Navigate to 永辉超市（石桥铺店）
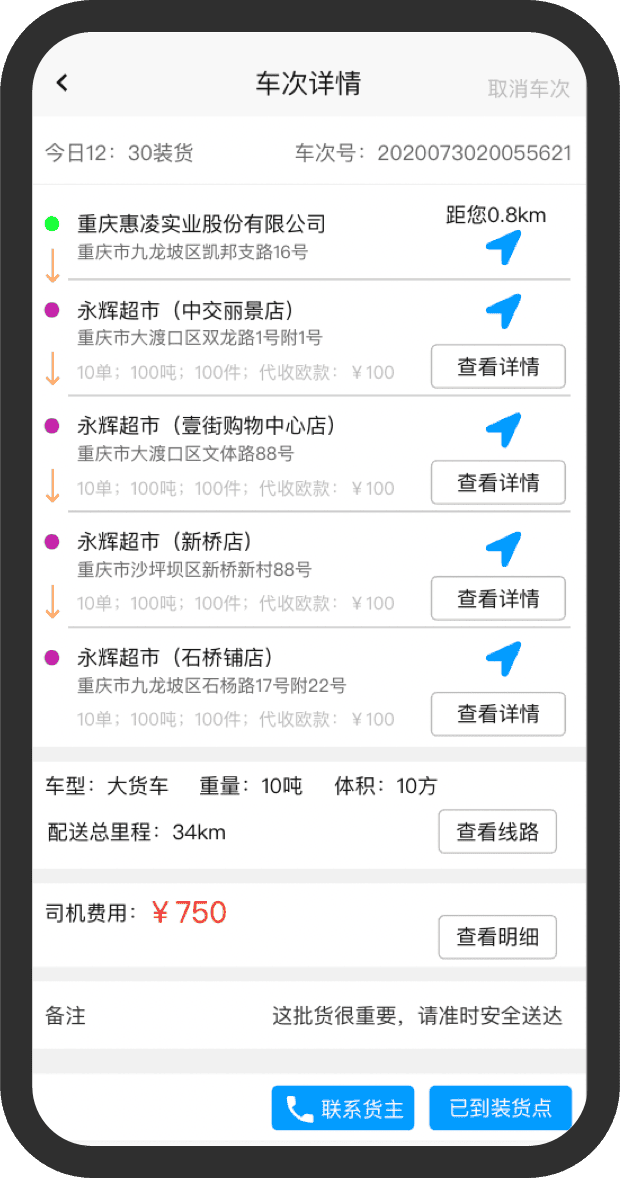This screenshot has width=620, height=1178. (x=504, y=659)
